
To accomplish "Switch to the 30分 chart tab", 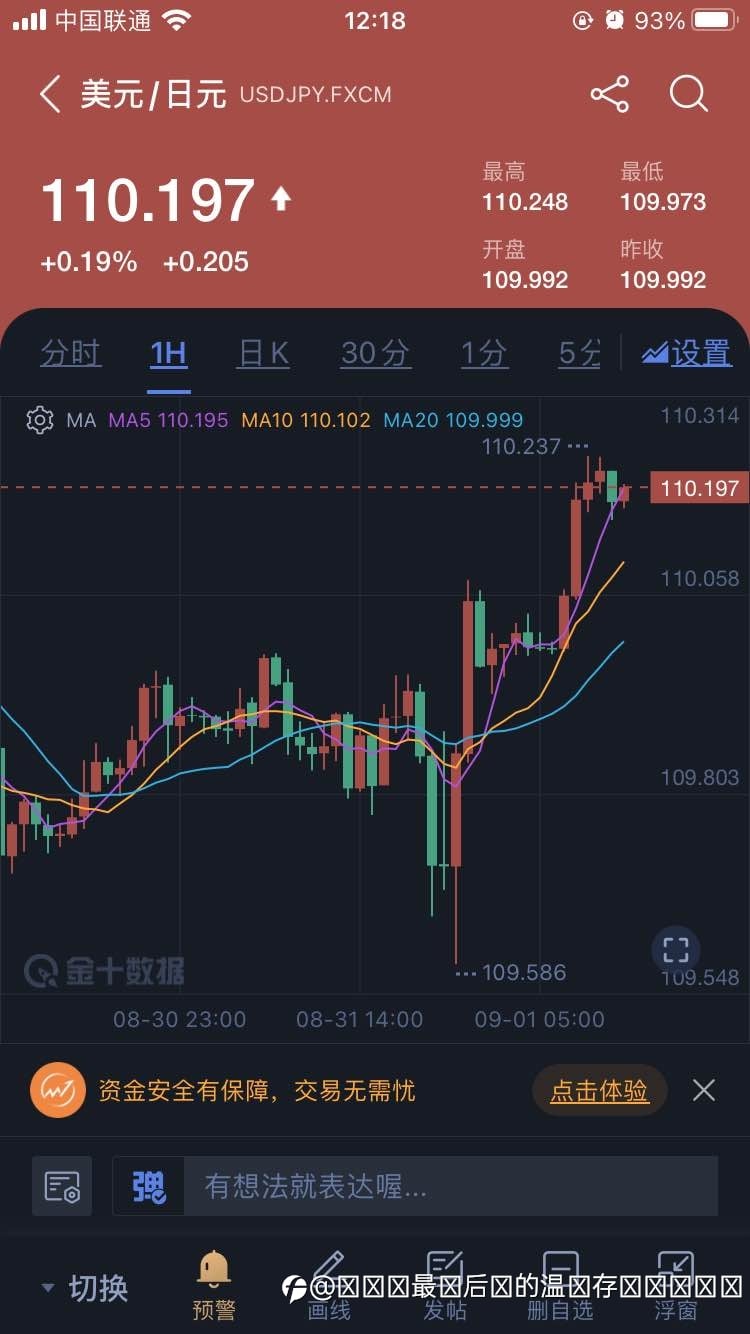I will (x=375, y=353).
